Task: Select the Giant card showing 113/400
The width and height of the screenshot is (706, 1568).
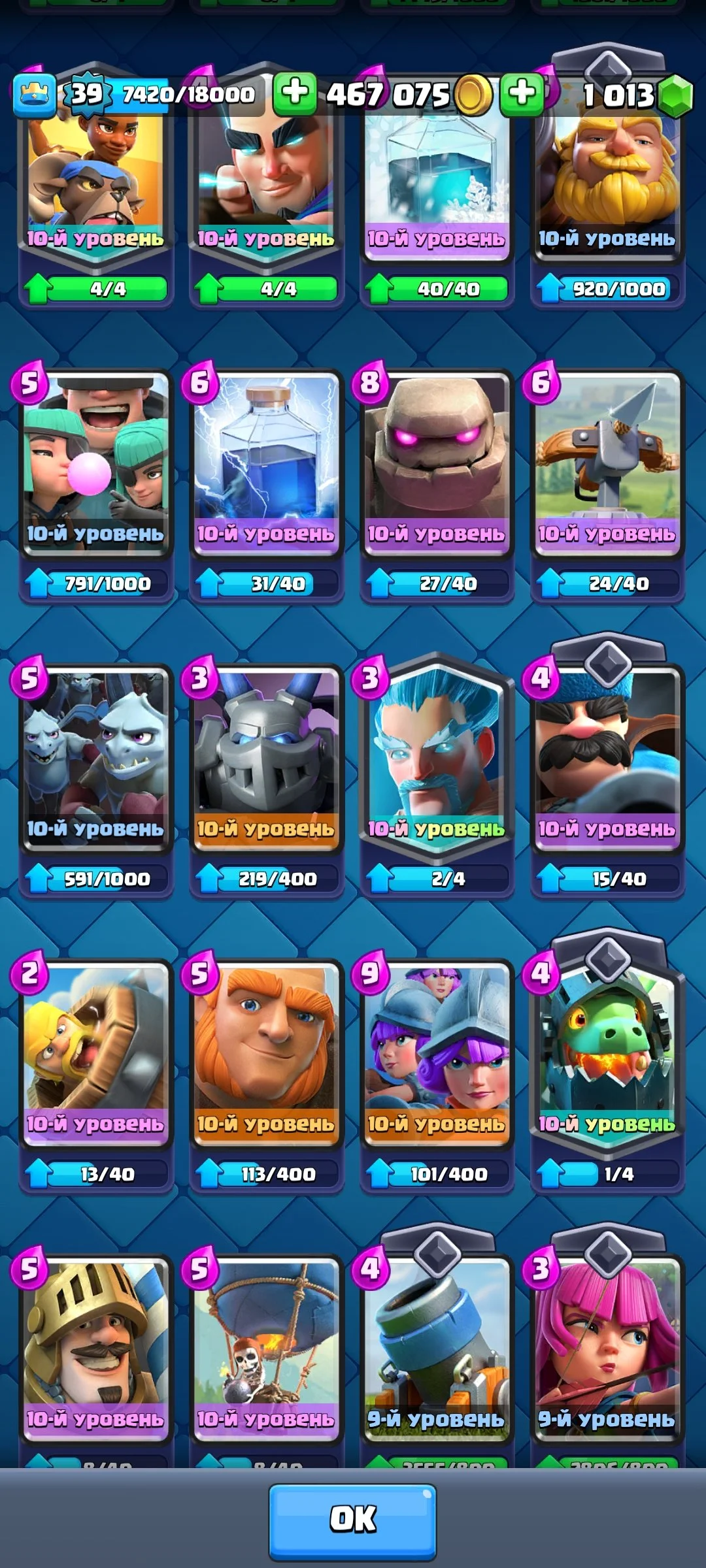Action: click(x=266, y=1052)
